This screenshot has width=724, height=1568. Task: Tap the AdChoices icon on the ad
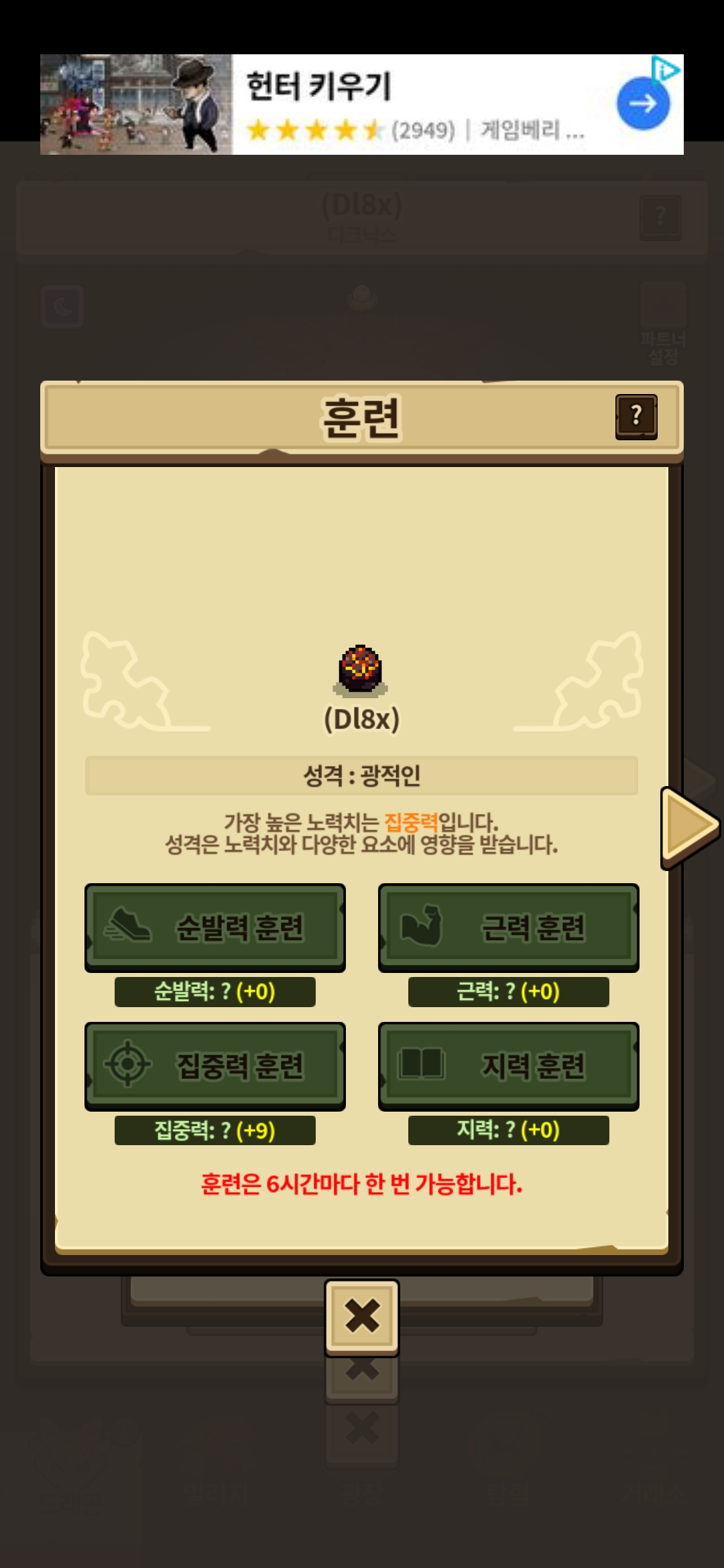point(666,69)
